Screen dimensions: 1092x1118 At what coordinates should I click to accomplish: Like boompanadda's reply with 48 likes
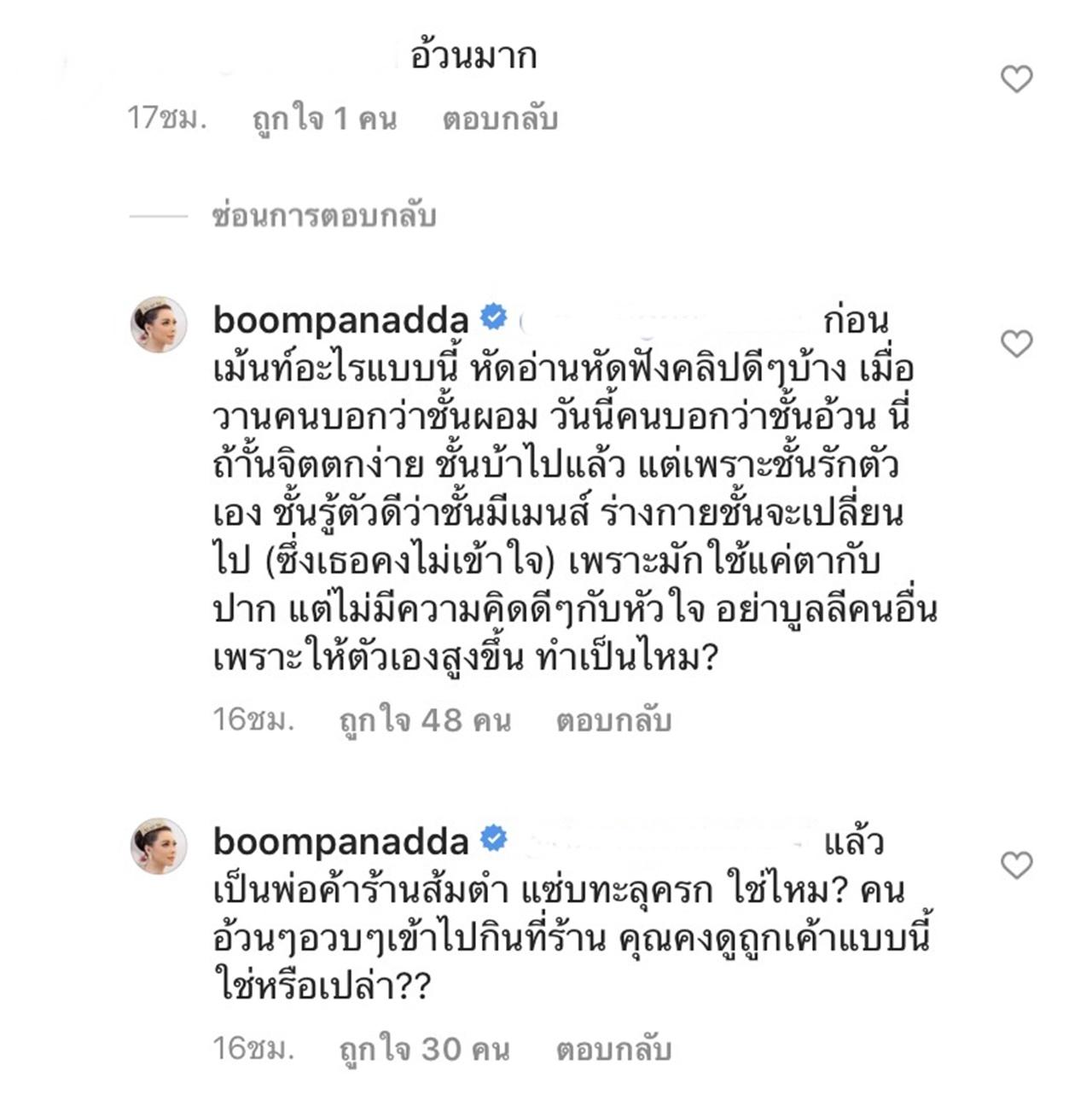click(1016, 344)
